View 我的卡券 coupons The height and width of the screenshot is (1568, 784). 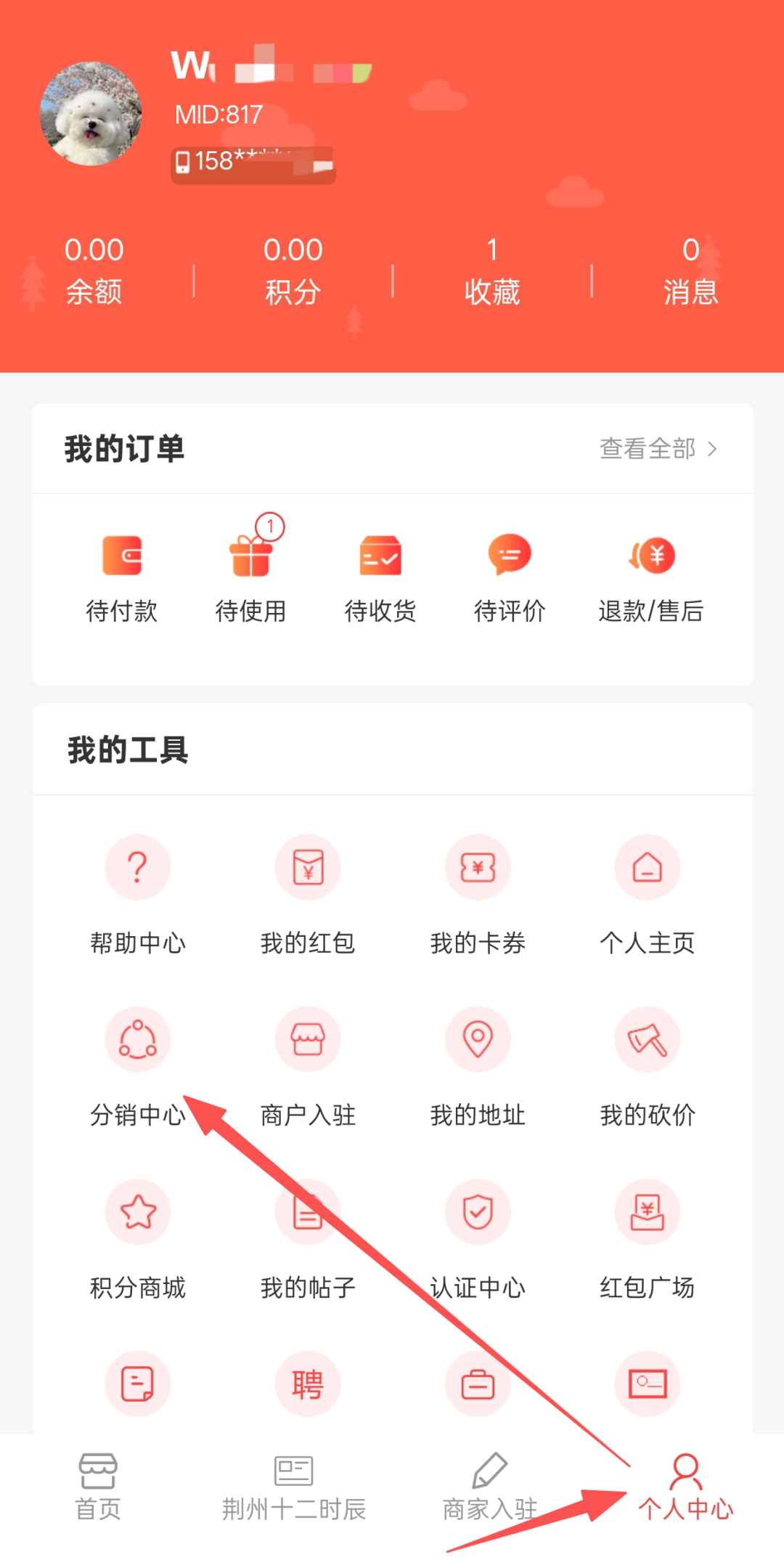point(478,893)
